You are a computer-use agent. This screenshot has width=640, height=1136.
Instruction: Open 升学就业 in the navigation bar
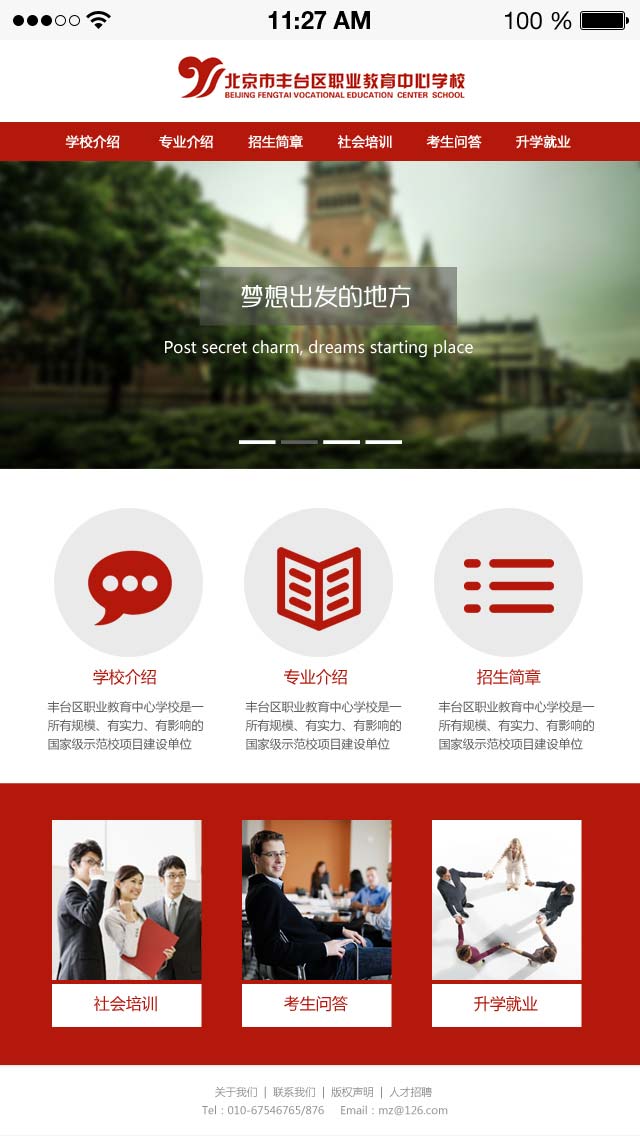tap(543, 142)
